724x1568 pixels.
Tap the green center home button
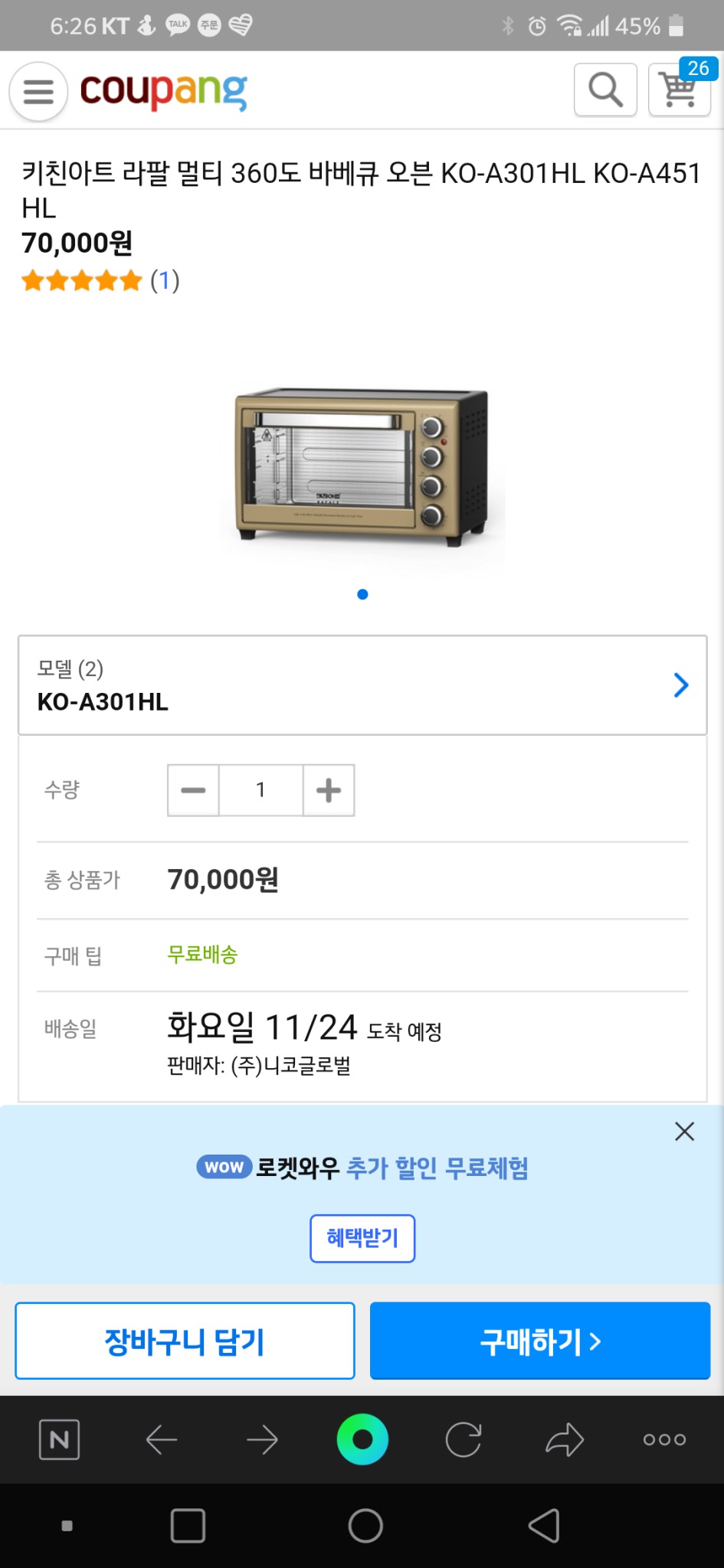coord(362,1439)
